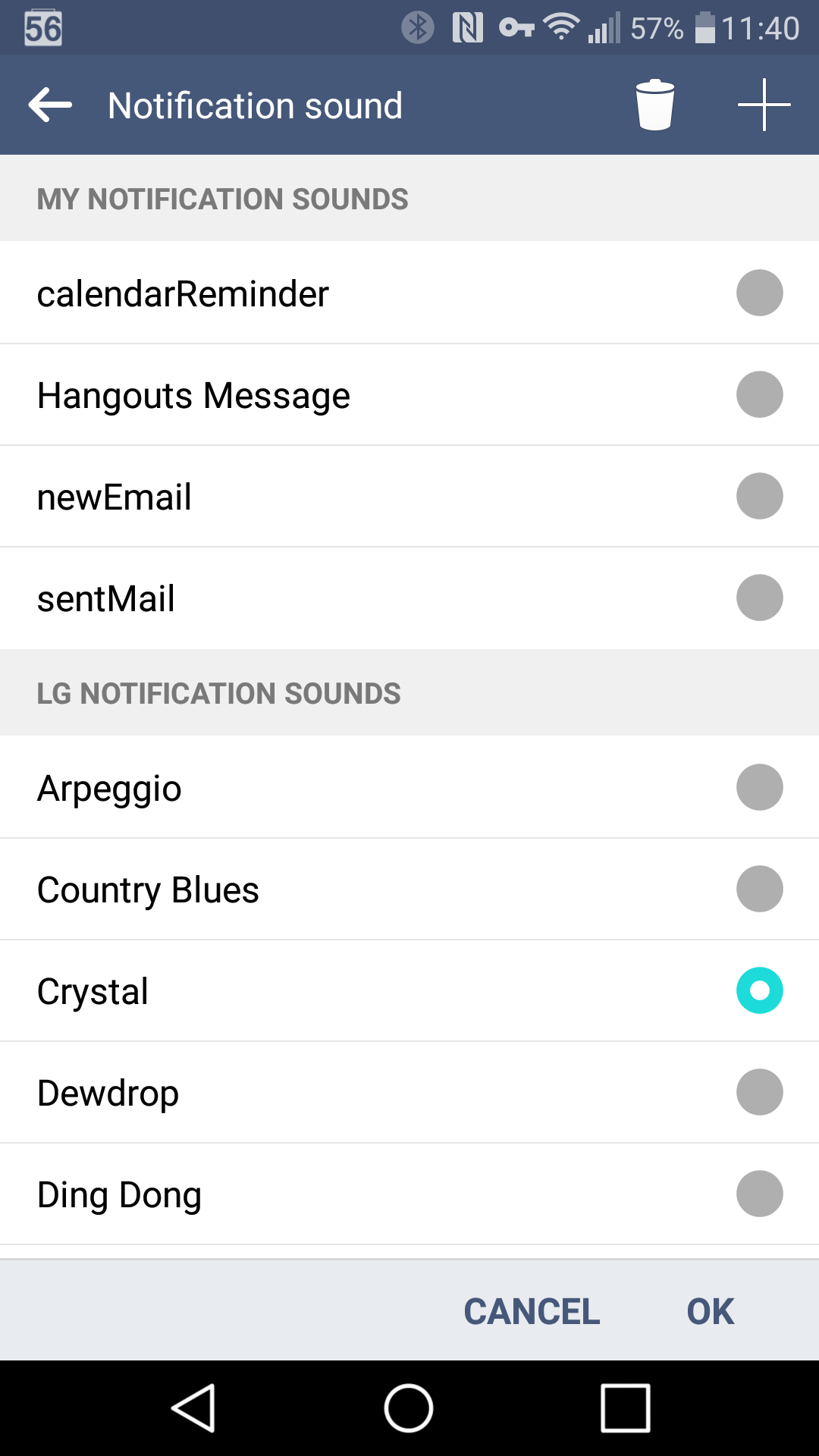Tap the Crystal sound option
The image size is (819, 1456).
[409, 990]
